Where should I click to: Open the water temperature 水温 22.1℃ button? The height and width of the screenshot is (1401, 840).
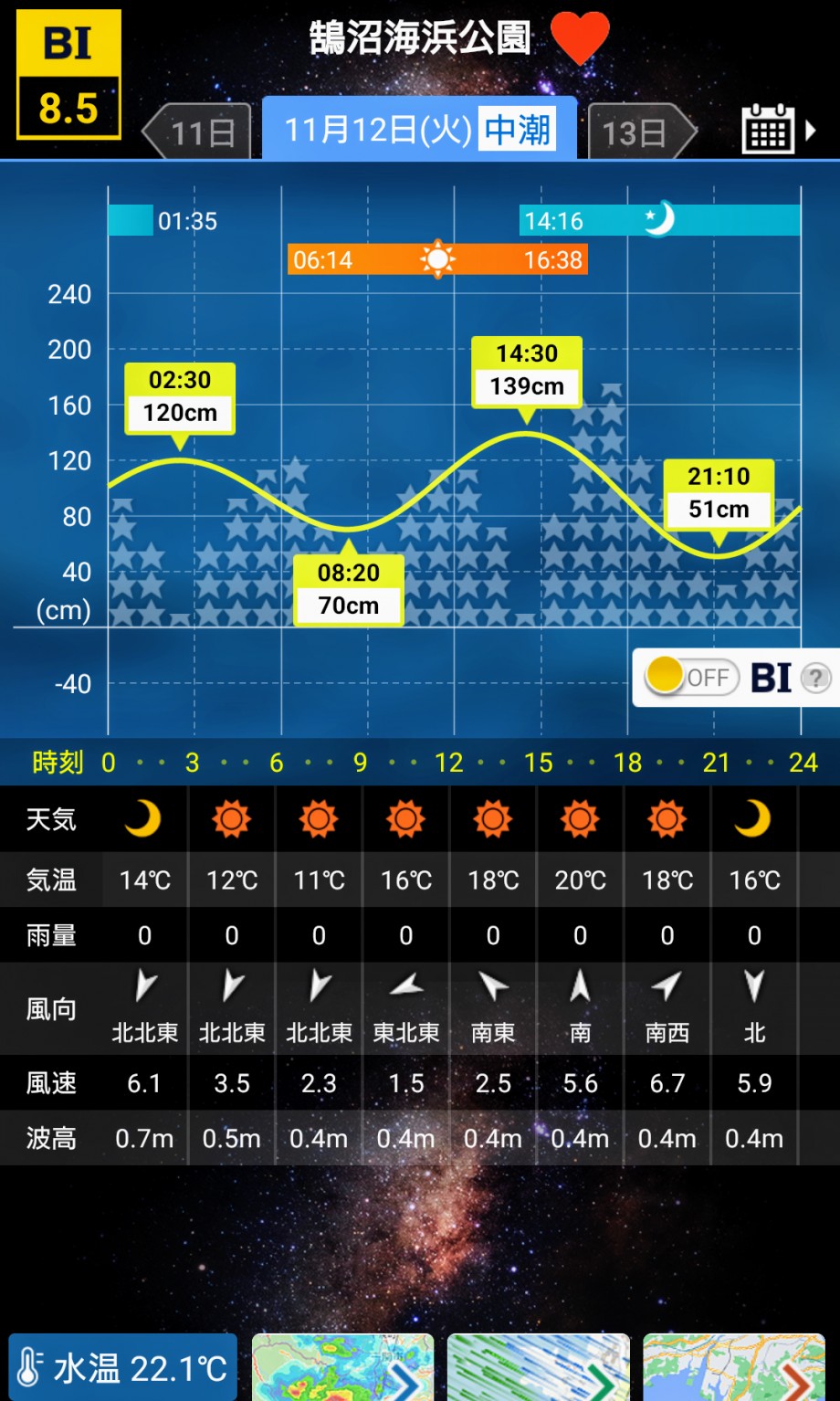123,1367
